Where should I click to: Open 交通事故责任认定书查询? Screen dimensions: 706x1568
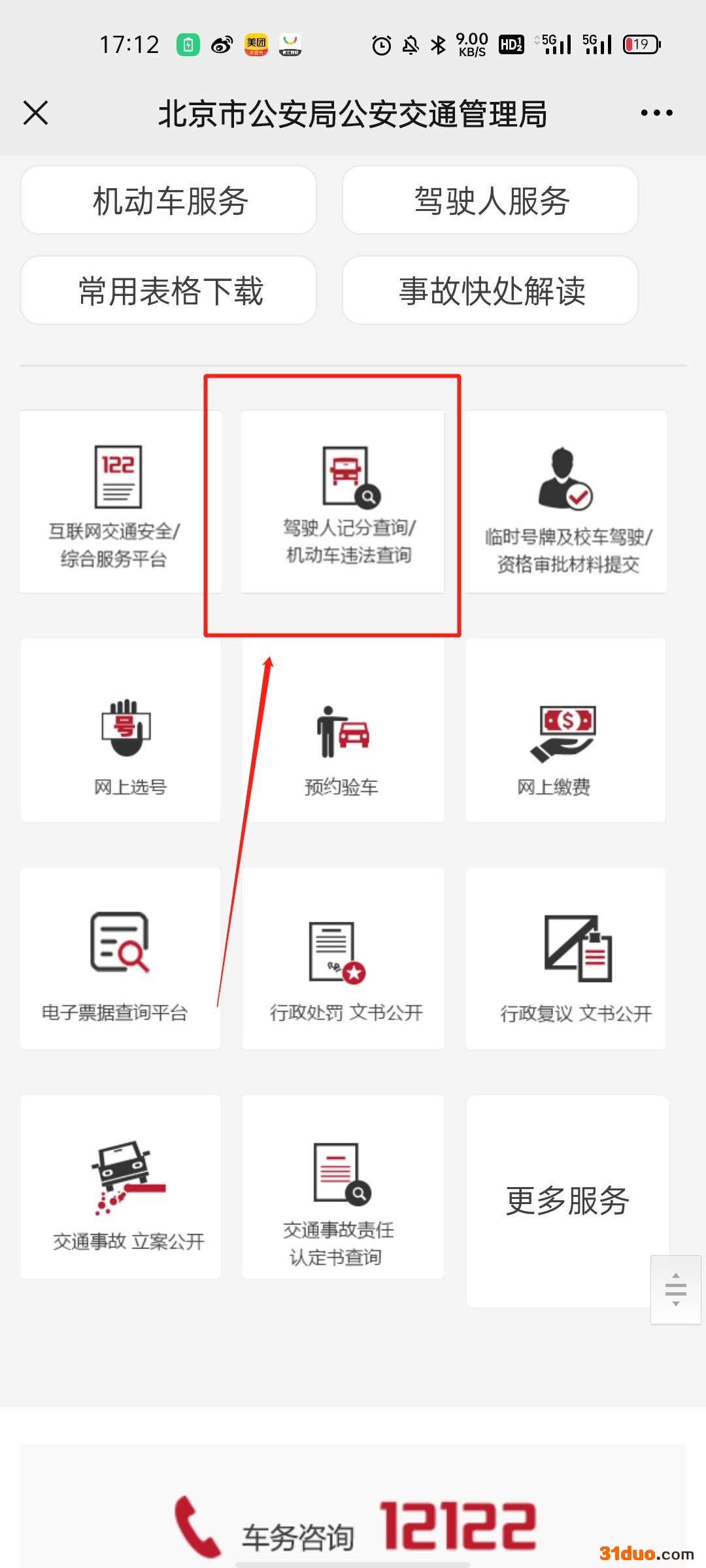click(343, 1187)
